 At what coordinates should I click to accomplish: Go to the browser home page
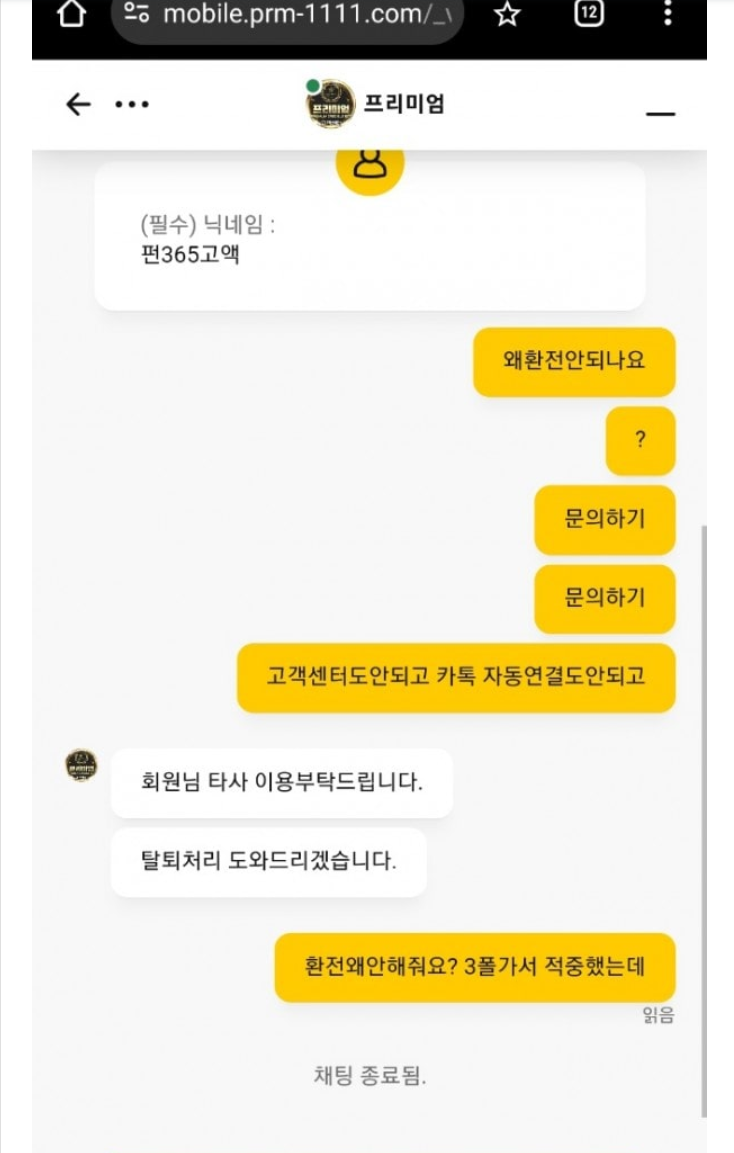tap(71, 14)
